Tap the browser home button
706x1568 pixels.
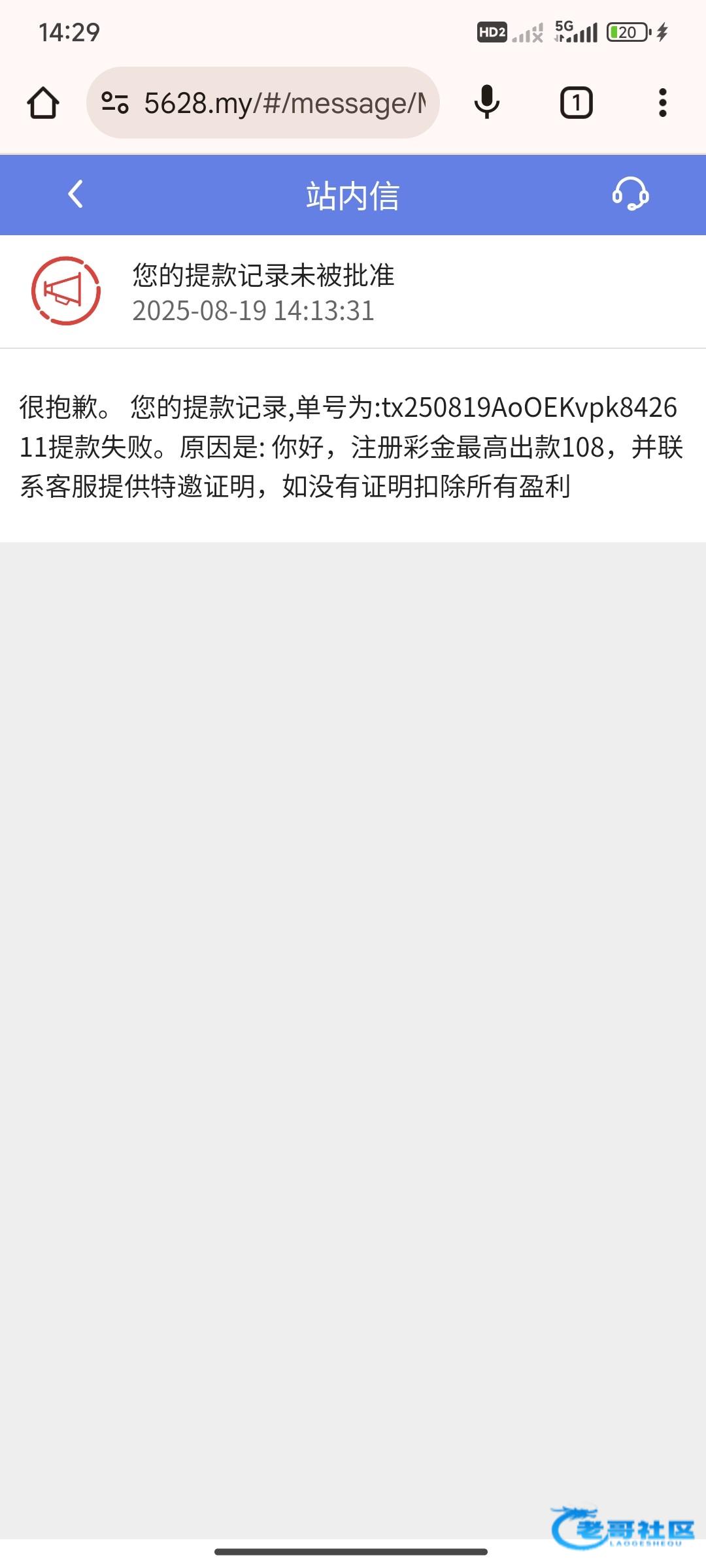coord(43,103)
